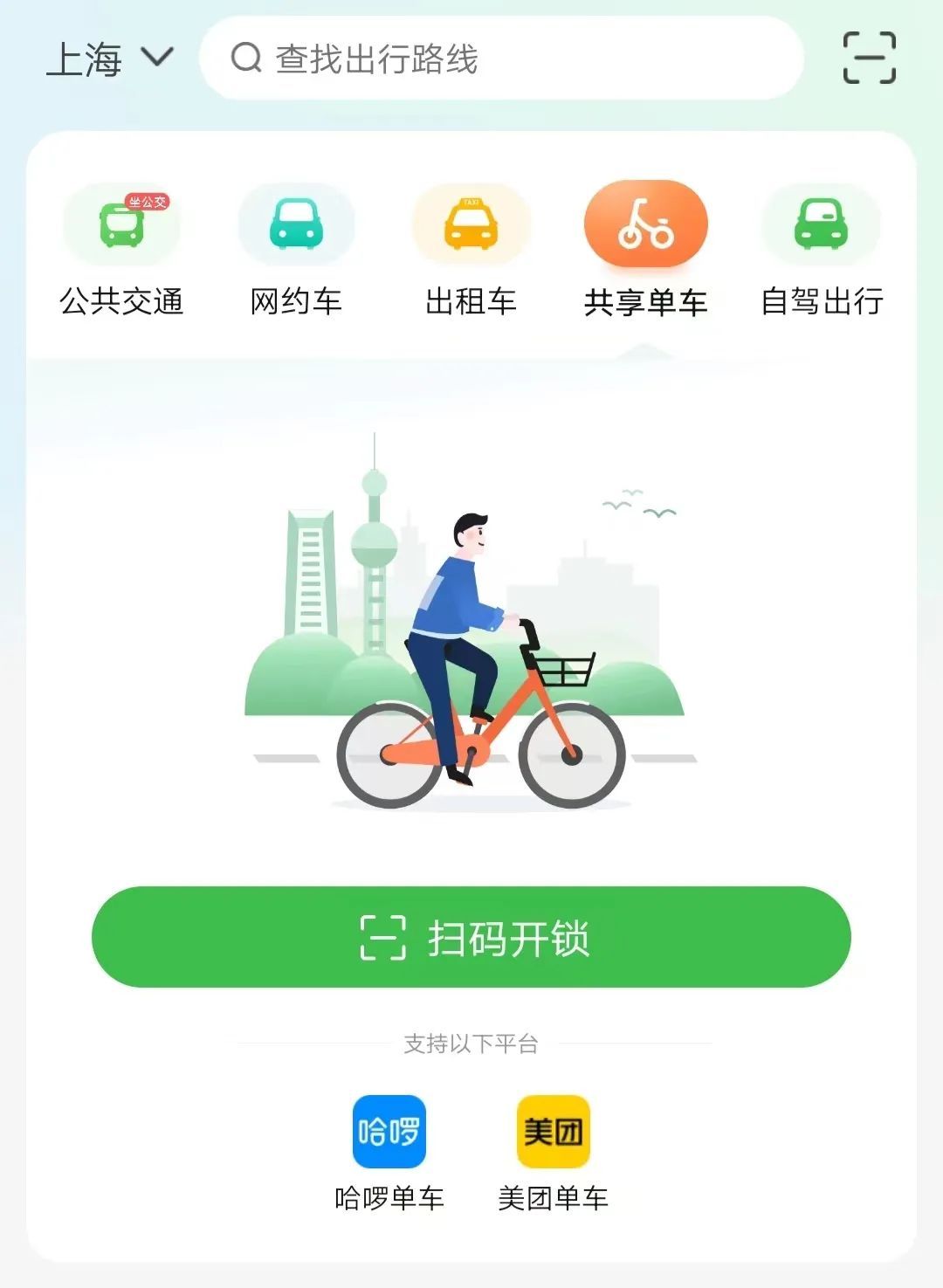The width and height of the screenshot is (943, 1288).
Task: Select the 共享单车 tab
Action: point(645,251)
